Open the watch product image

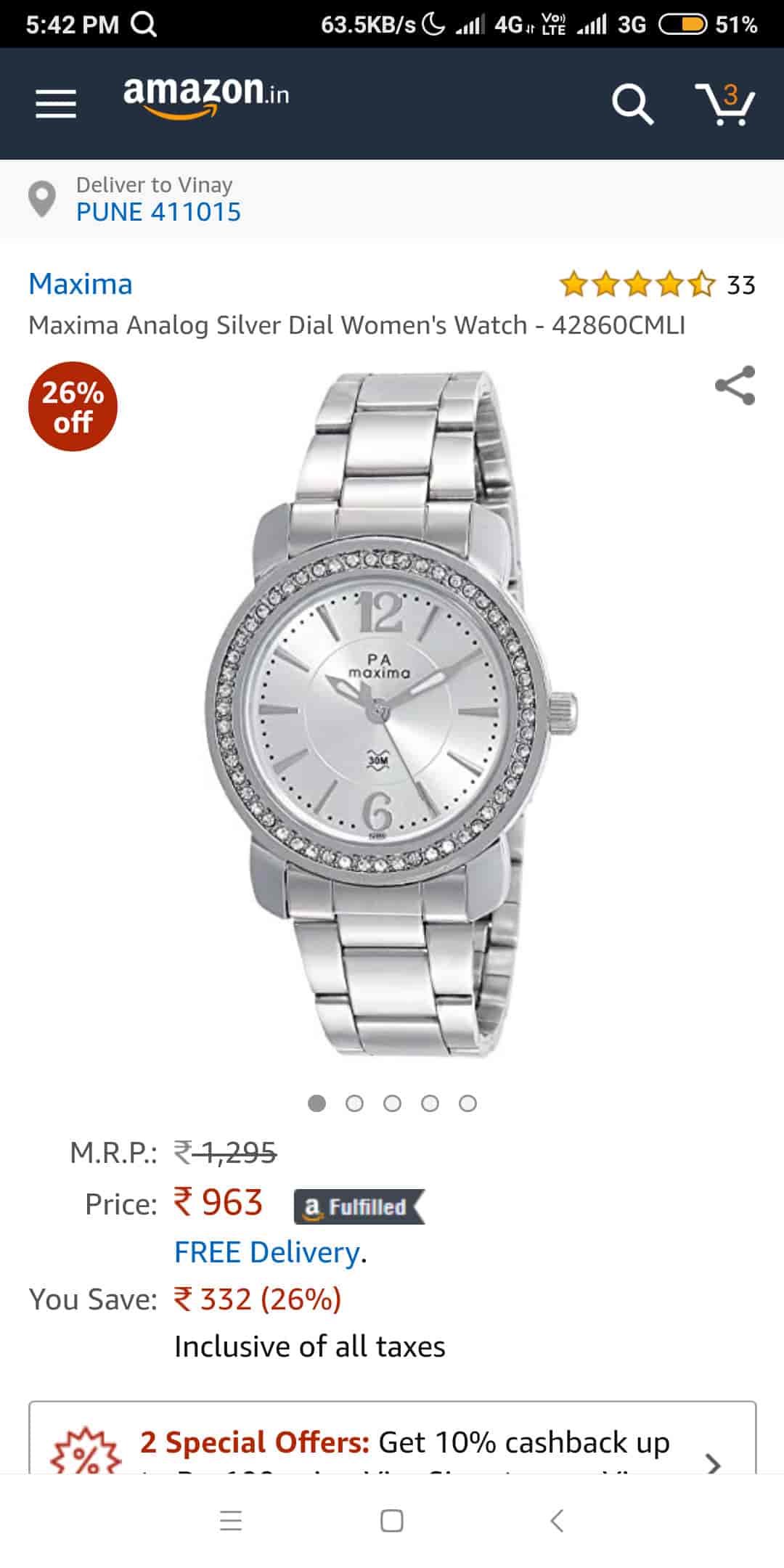392,715
